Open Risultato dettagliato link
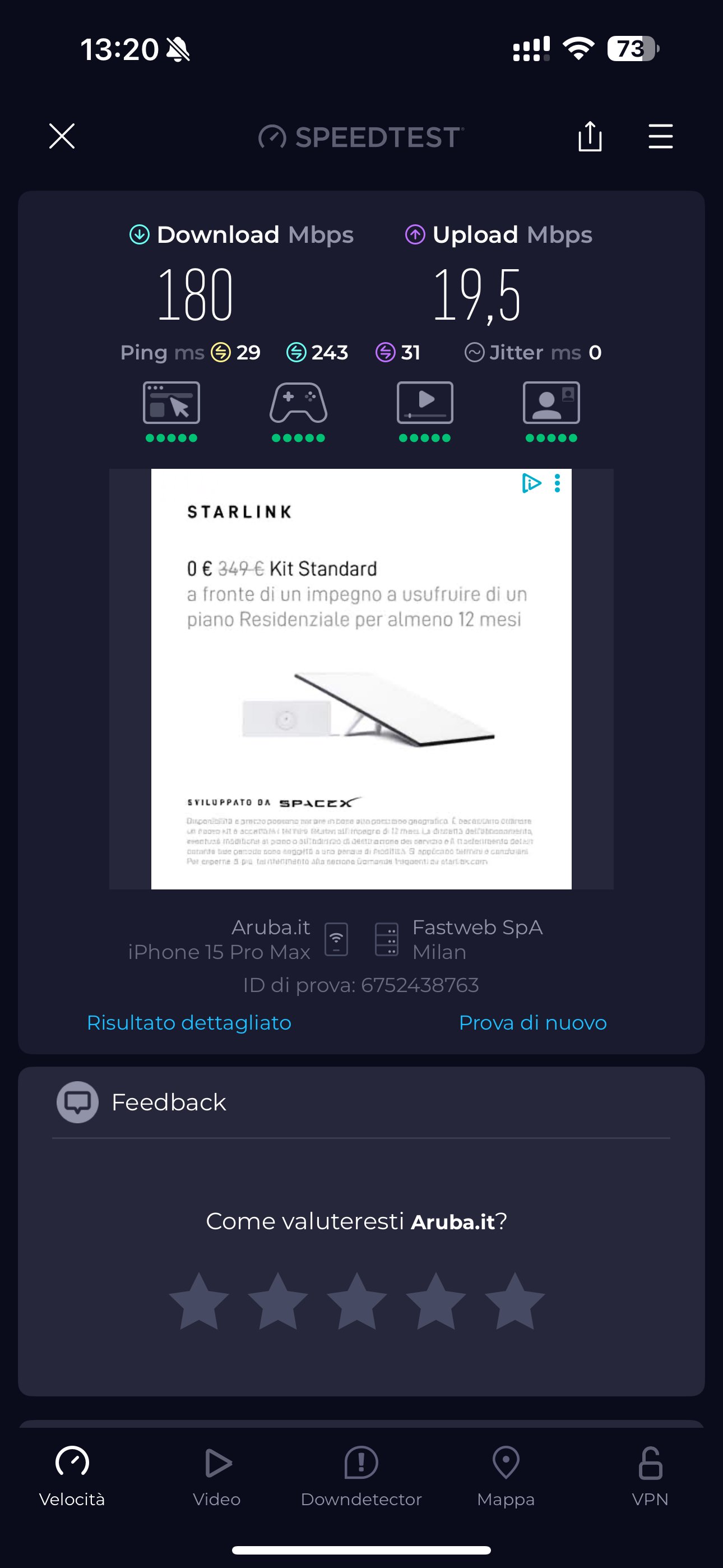723x1568 pixels. click(x=189, y=1022)
